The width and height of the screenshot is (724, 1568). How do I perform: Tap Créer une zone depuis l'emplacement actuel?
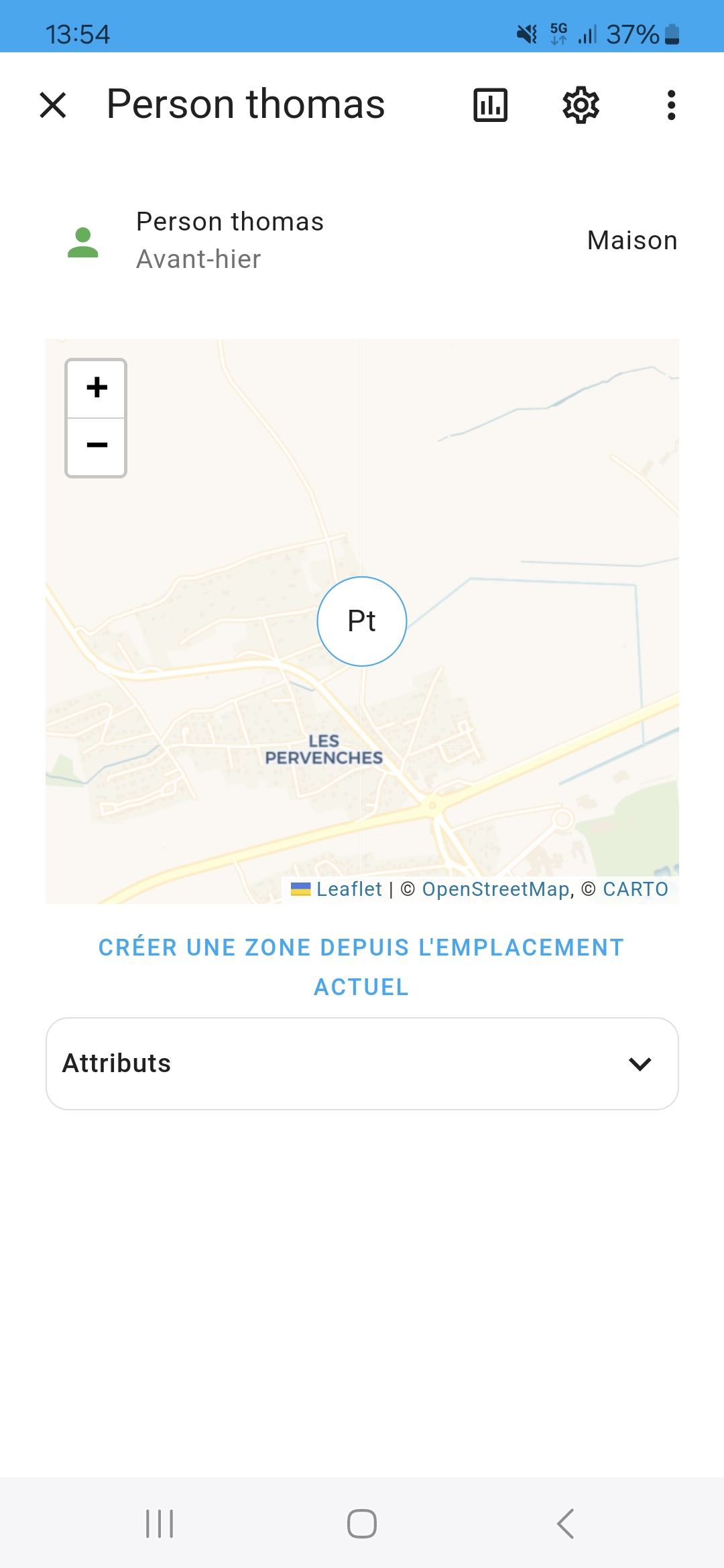coord(361,967)
